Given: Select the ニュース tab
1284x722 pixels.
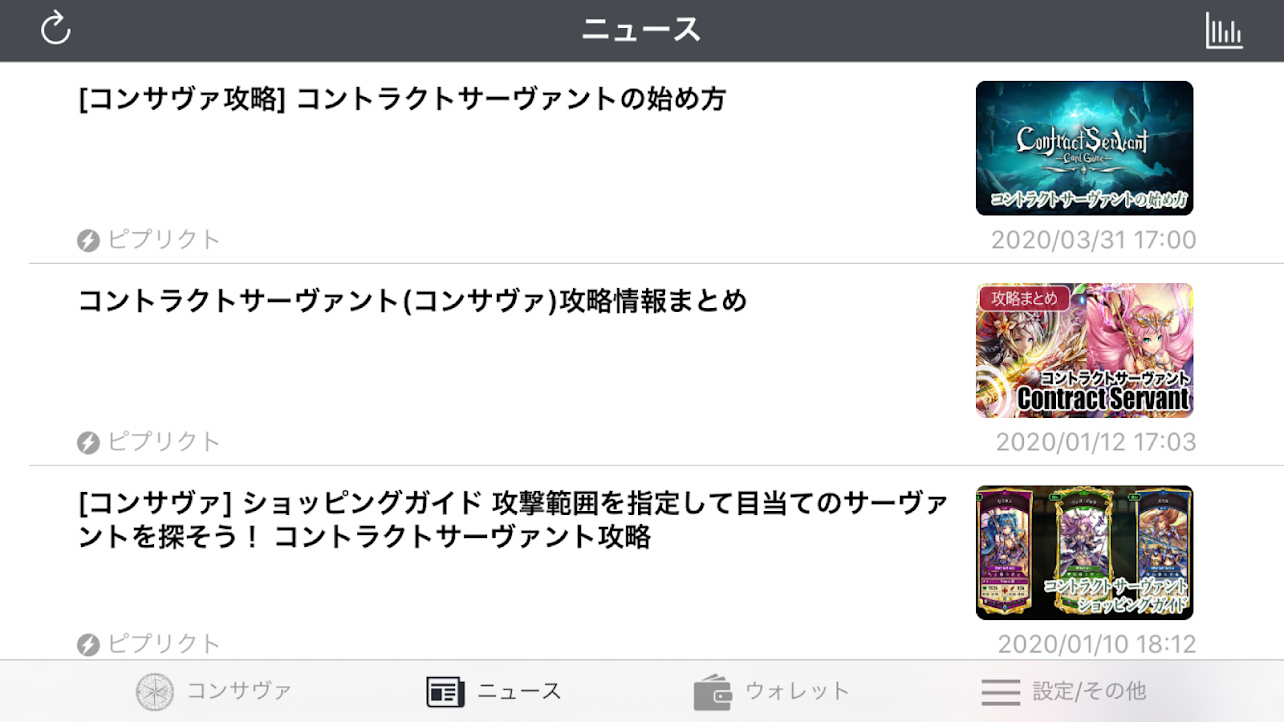Looking at the screenshot, I should pyautogui.click(x=494, y=691).
